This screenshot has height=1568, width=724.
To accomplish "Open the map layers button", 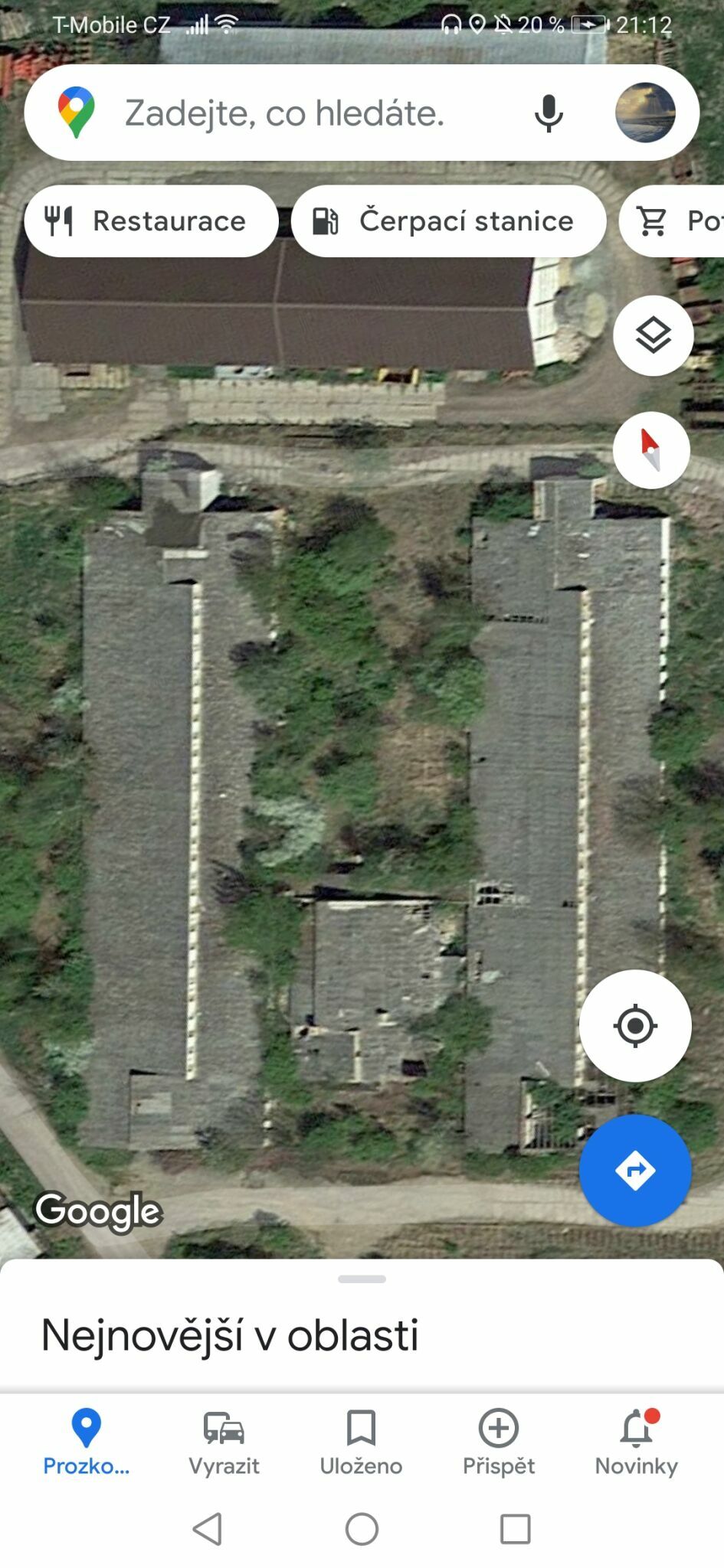I will [x=653, y=335].
